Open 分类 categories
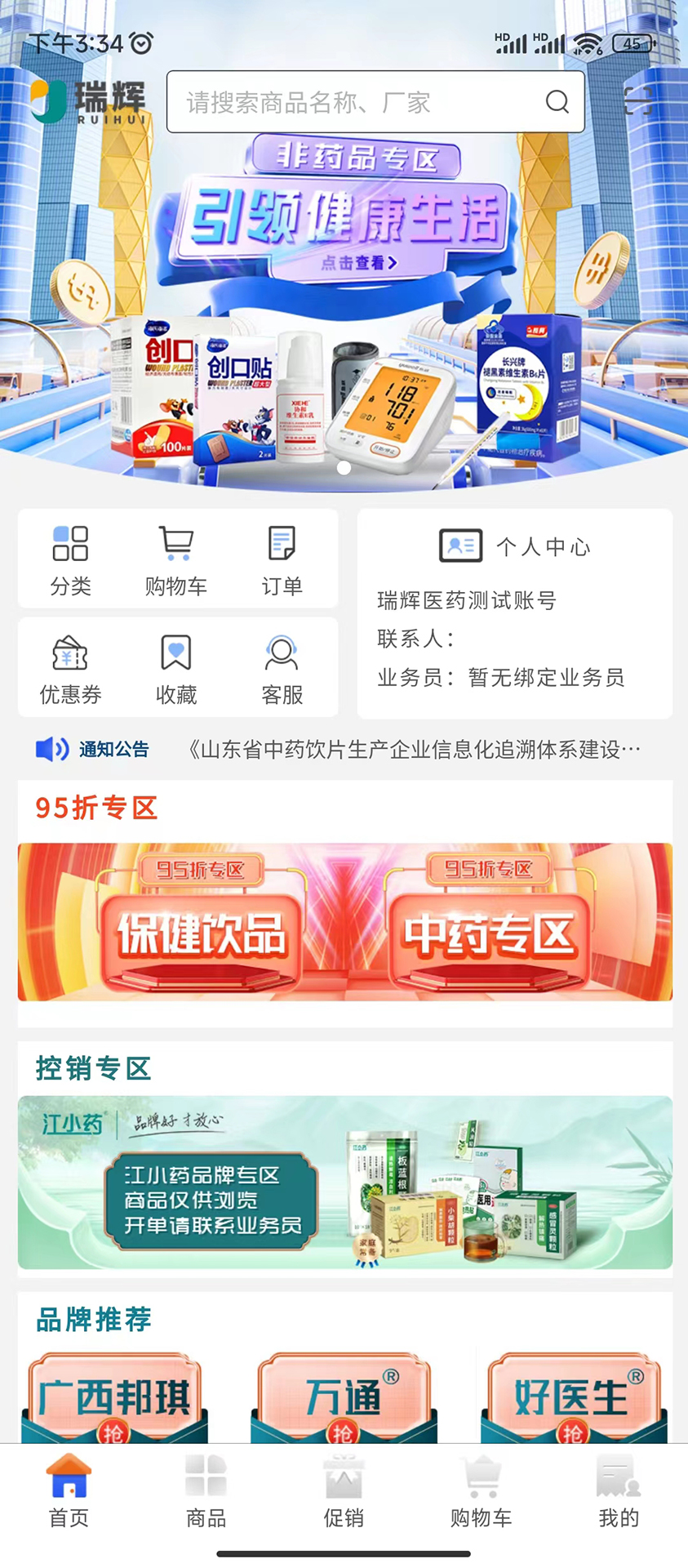Screen dimensions: 688x1568 pos(70,560)
